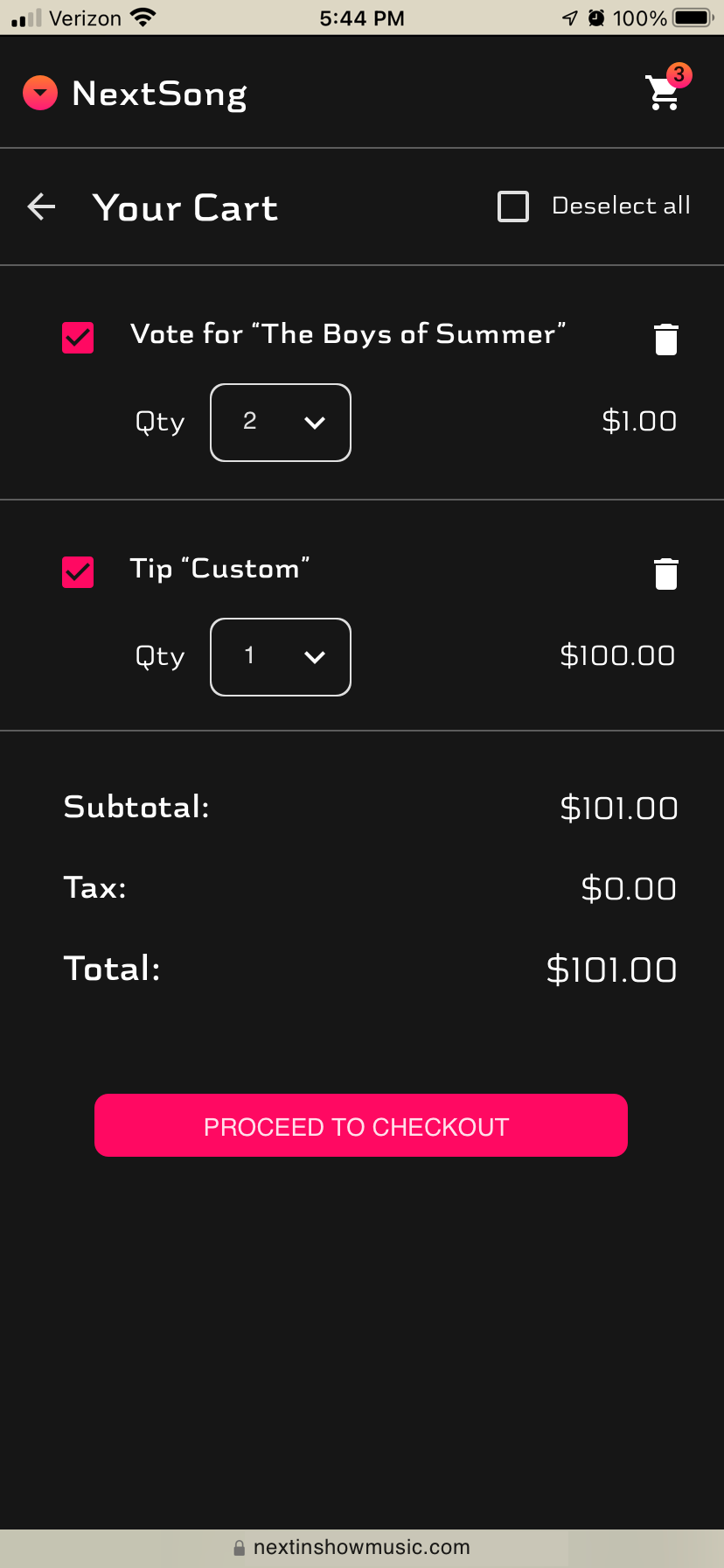The image size is (724, 1568).
Task: Go back from Your Cart
Action: (x=41, y=207)
